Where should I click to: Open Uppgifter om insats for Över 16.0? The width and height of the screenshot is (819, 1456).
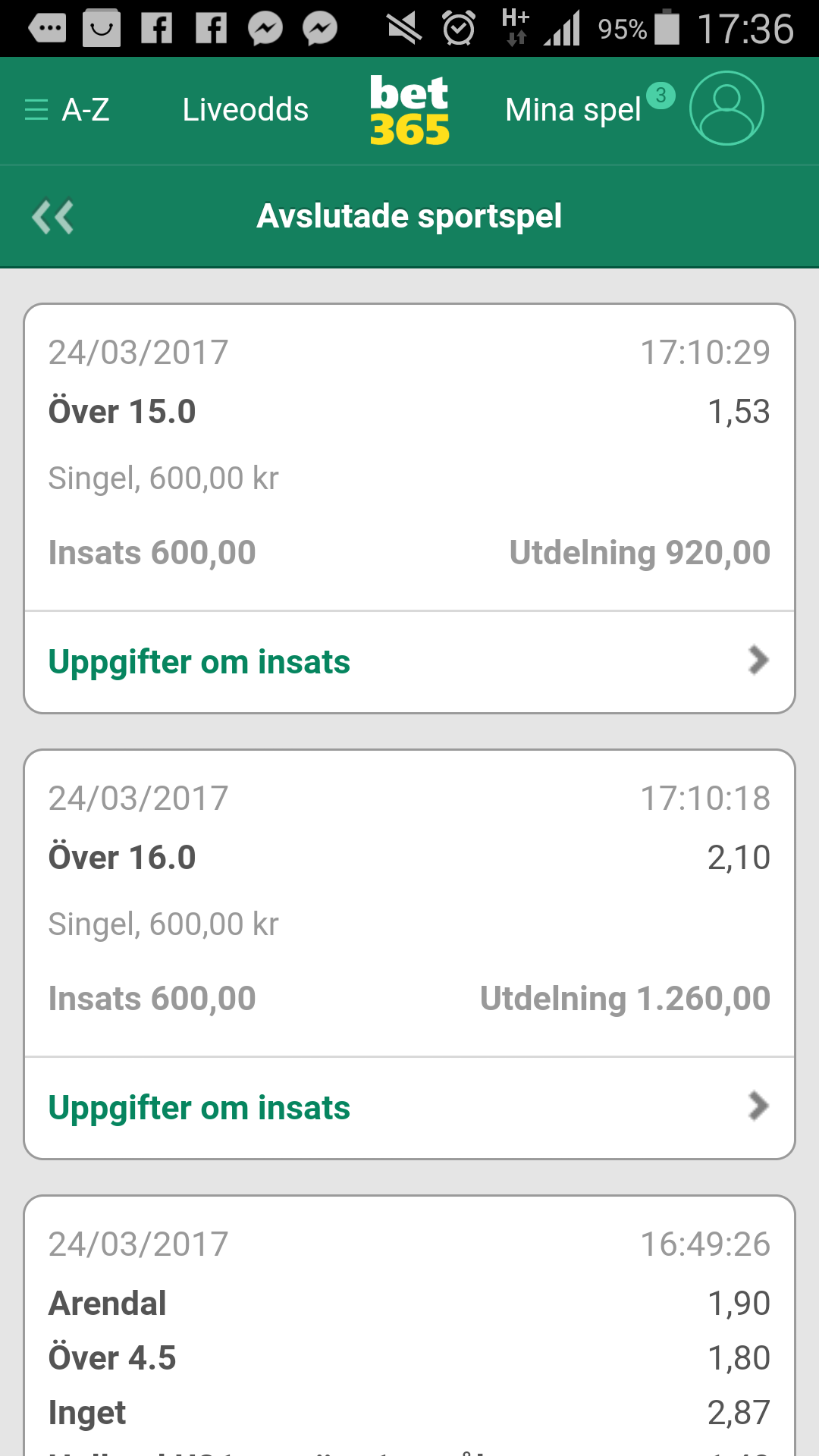(x=409, y=1107)
